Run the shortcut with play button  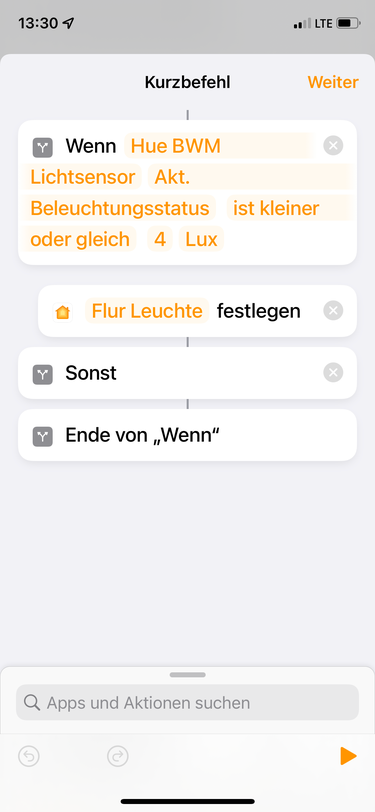coord(348,757)
